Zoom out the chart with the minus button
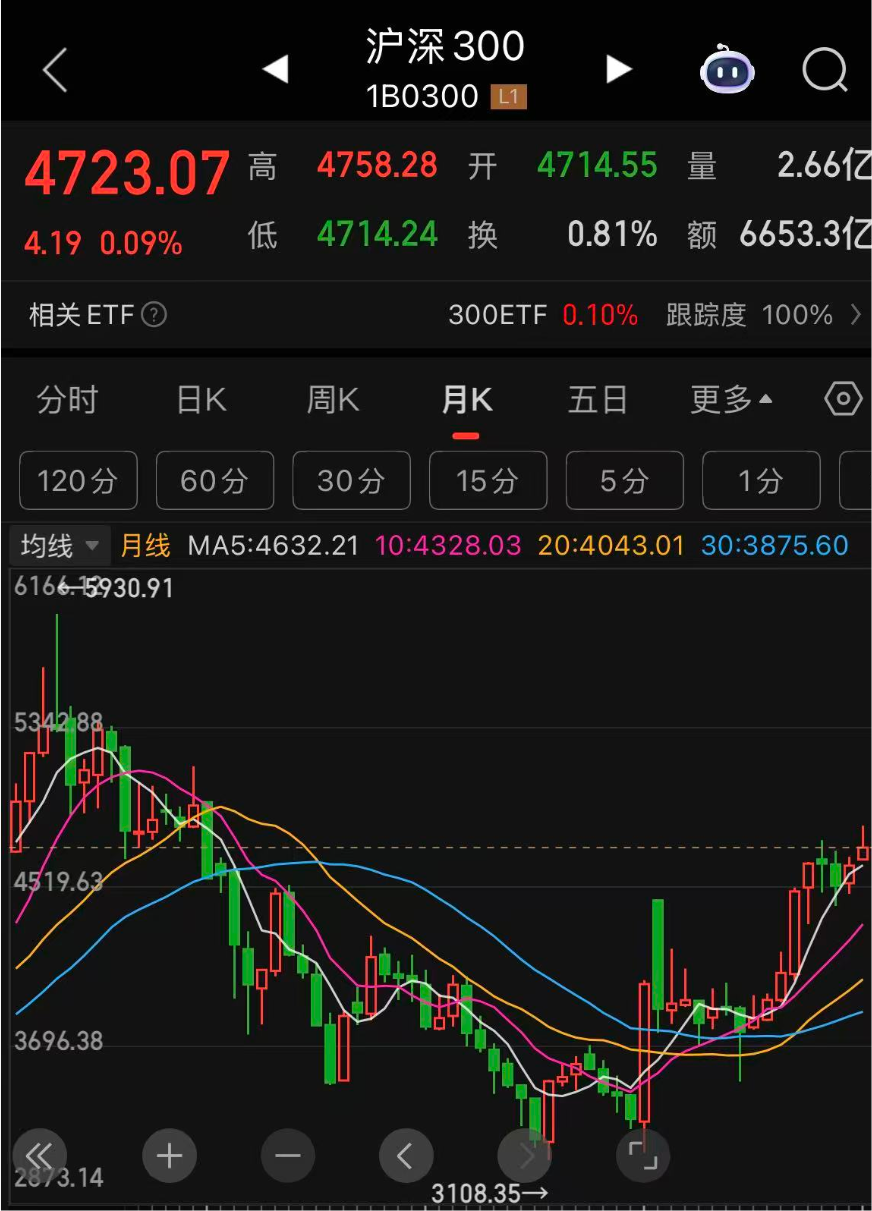872x1211 pixels. (x=288, y=1157)
